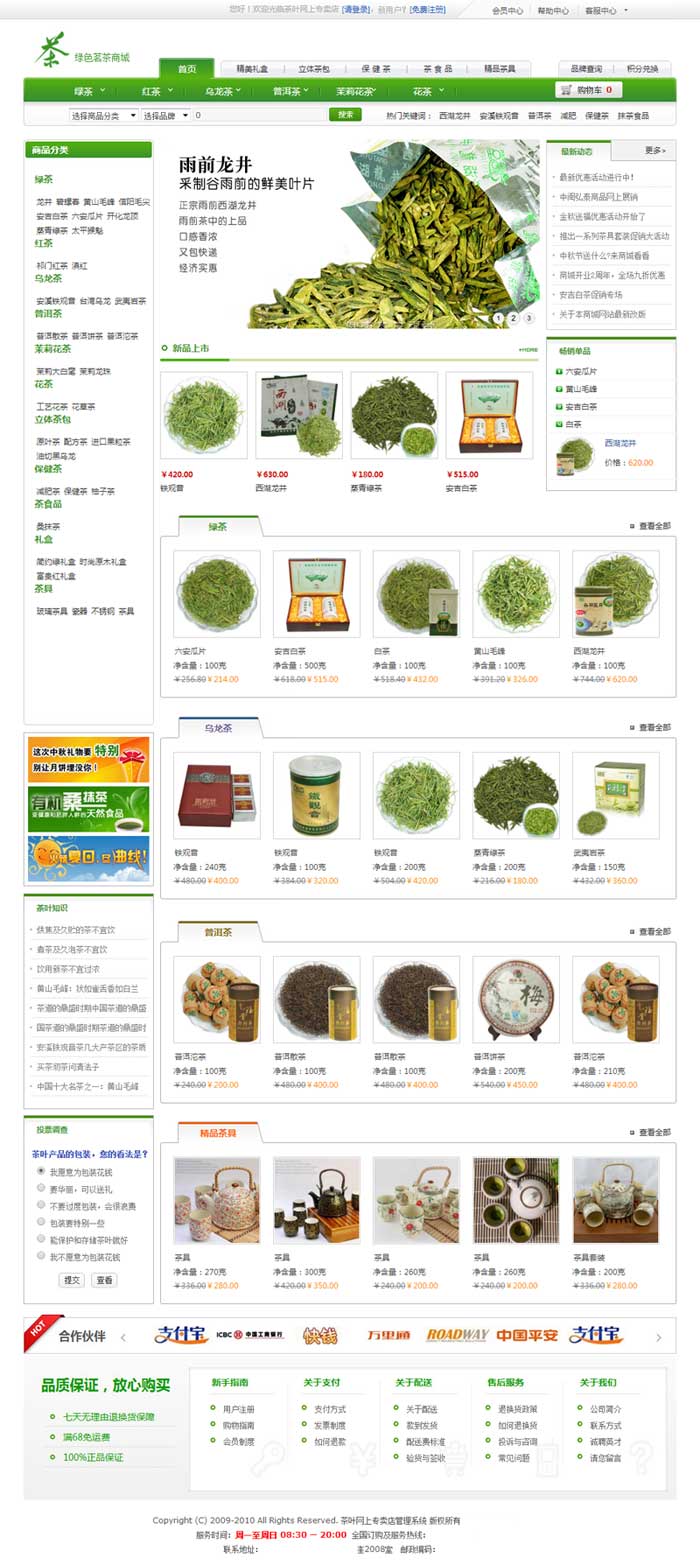
Task: Expand the 选择商品分类 dropdown
Action: pyautogui.click(x=104, y=116)
